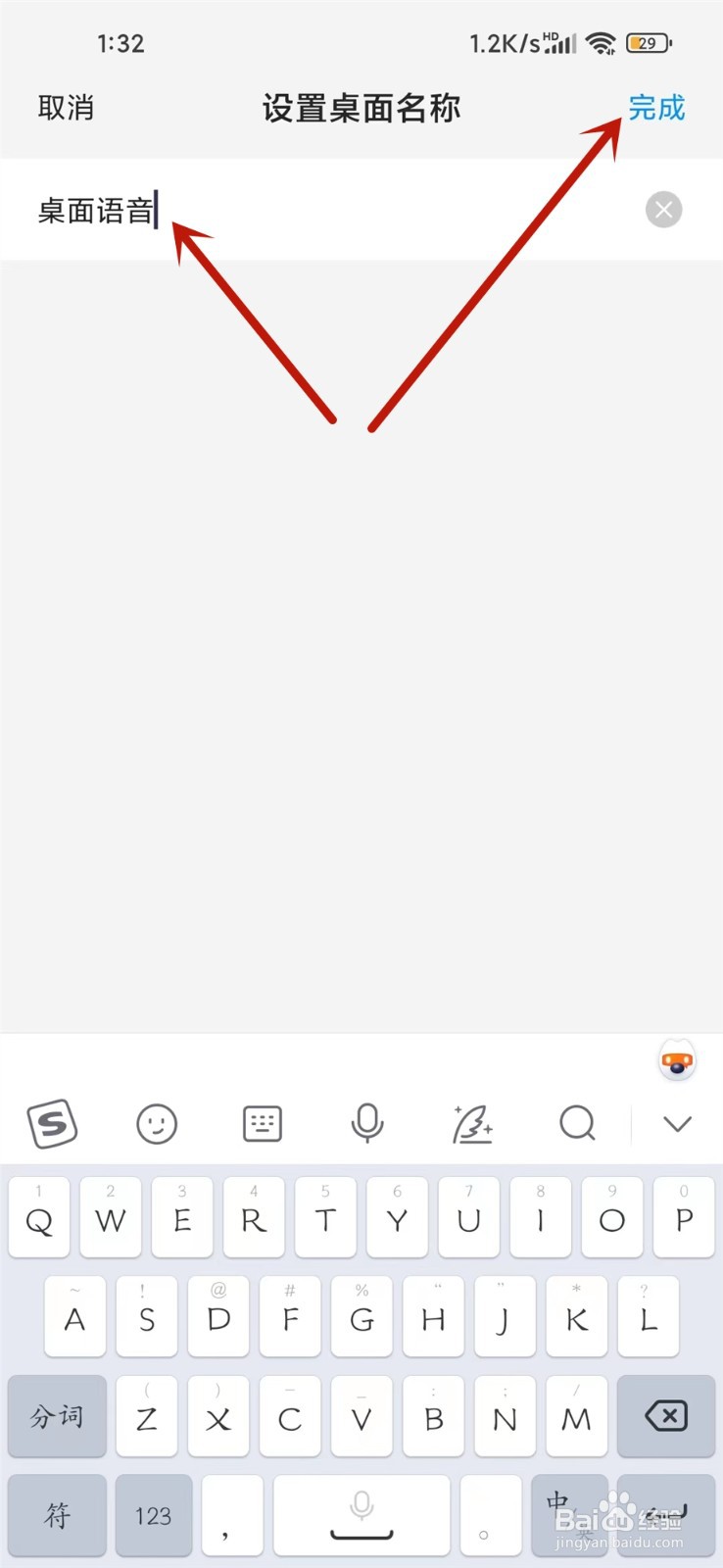The width and height of the screenshot is (723, 1568).
Task: Clear the desktop name text field
Action: (x=663, y=210)
